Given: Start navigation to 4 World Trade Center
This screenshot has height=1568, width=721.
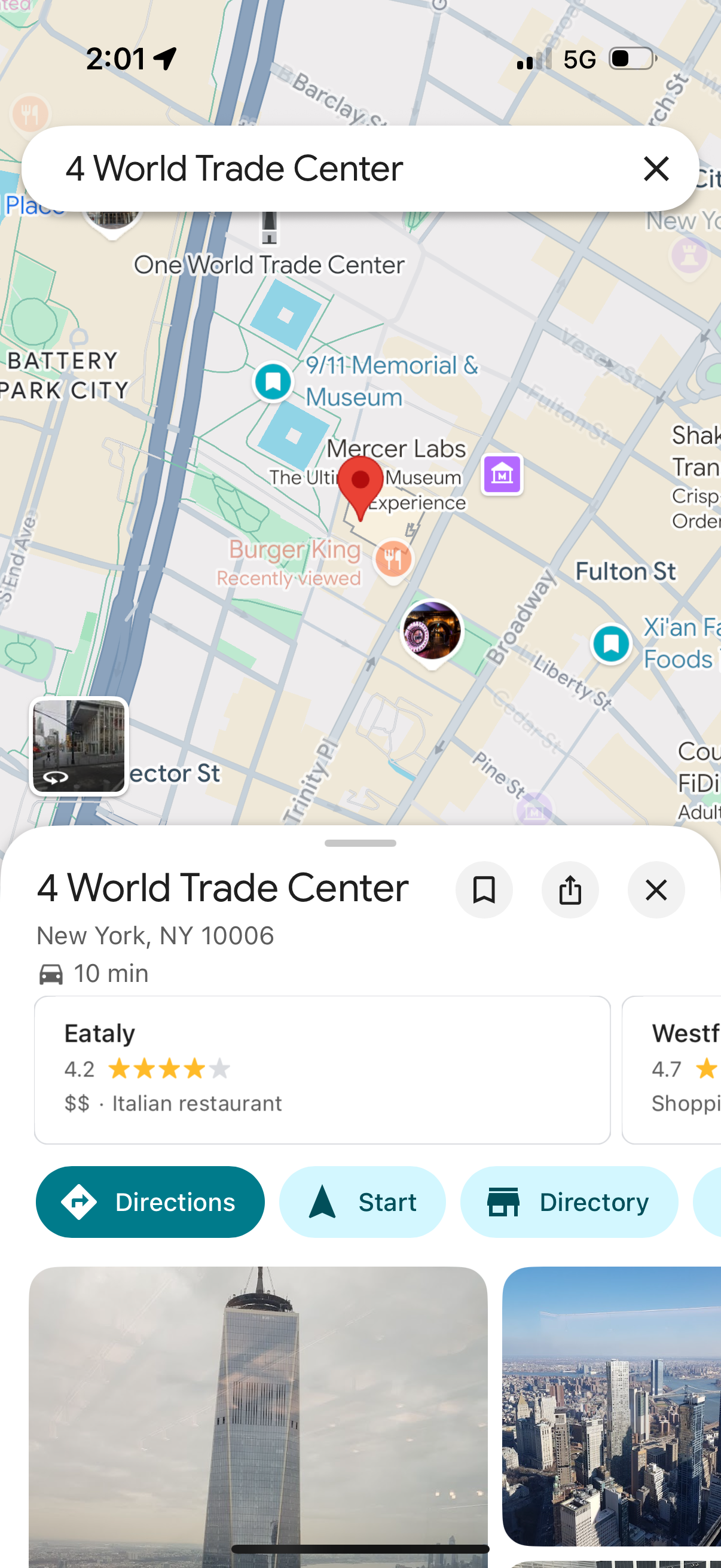Looking at the screenshot, I should pyautogui.click(x=362, y=1201).
